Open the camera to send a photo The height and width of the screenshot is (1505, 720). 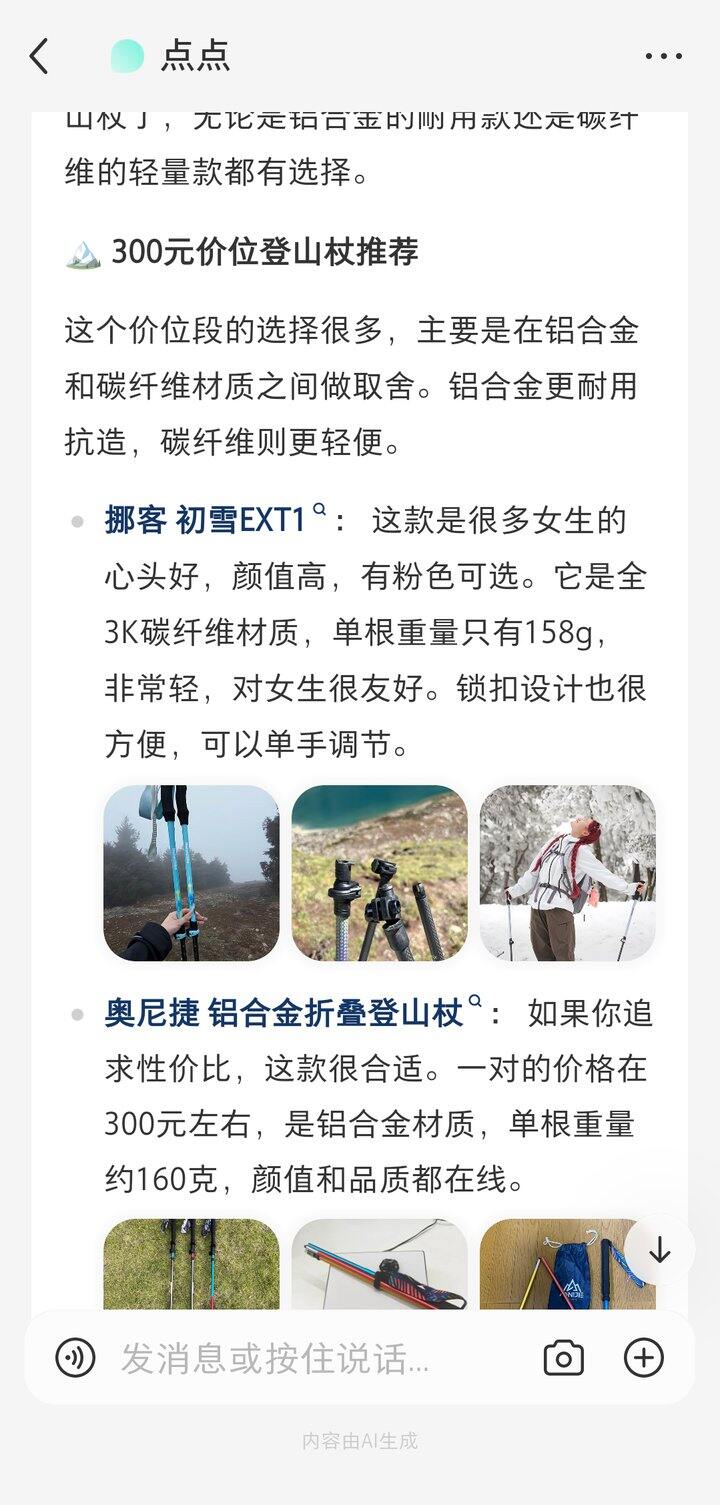[564, 1358]
